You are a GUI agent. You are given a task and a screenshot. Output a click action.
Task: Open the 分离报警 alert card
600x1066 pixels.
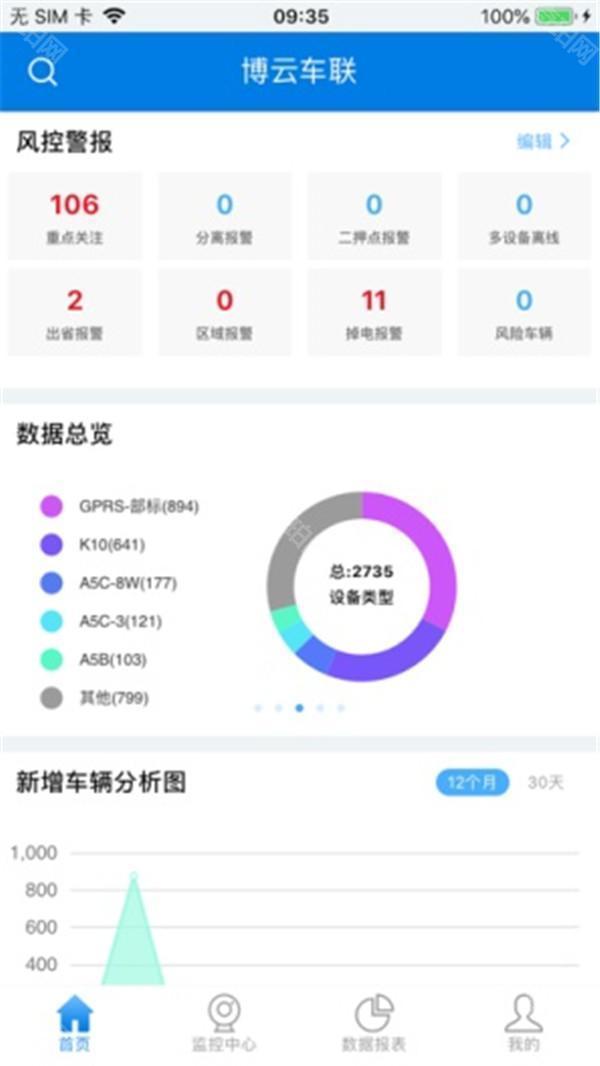(x=225, y=216)
